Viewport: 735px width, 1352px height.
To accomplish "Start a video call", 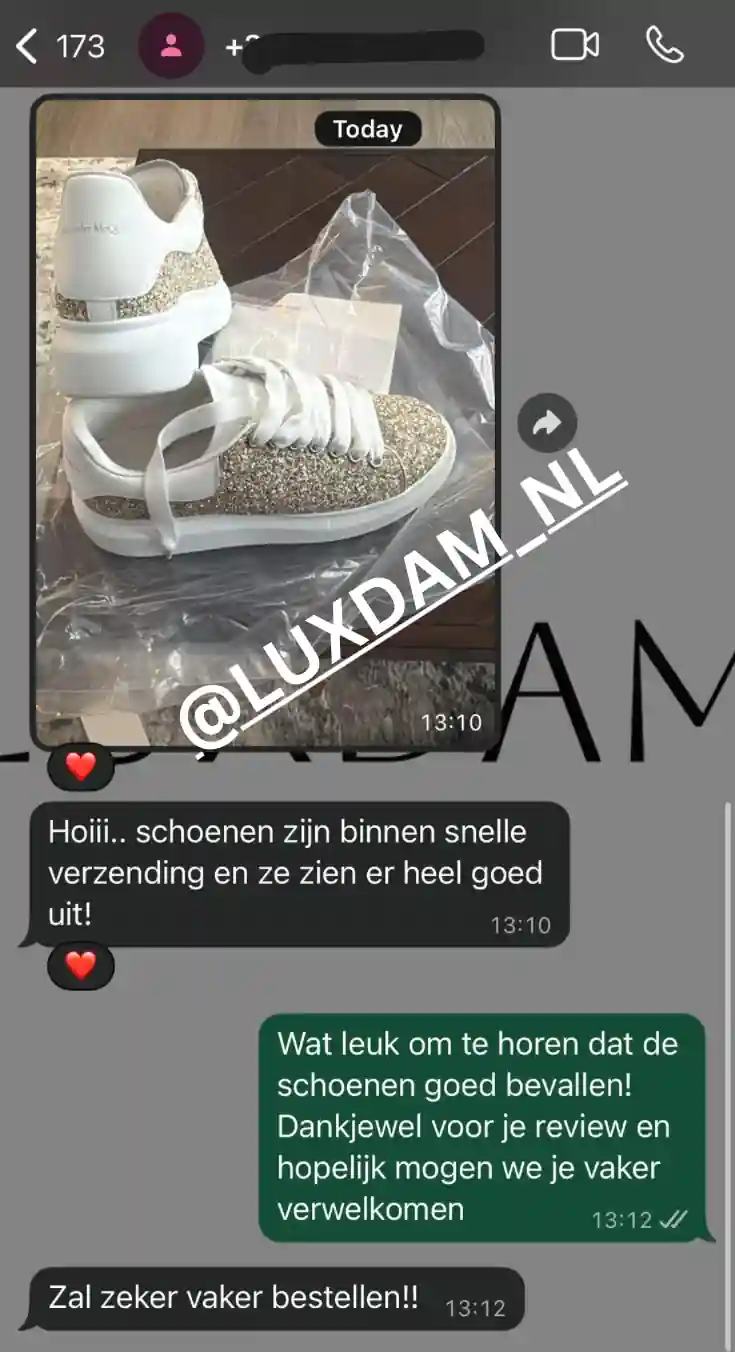I will coord(575,45).
